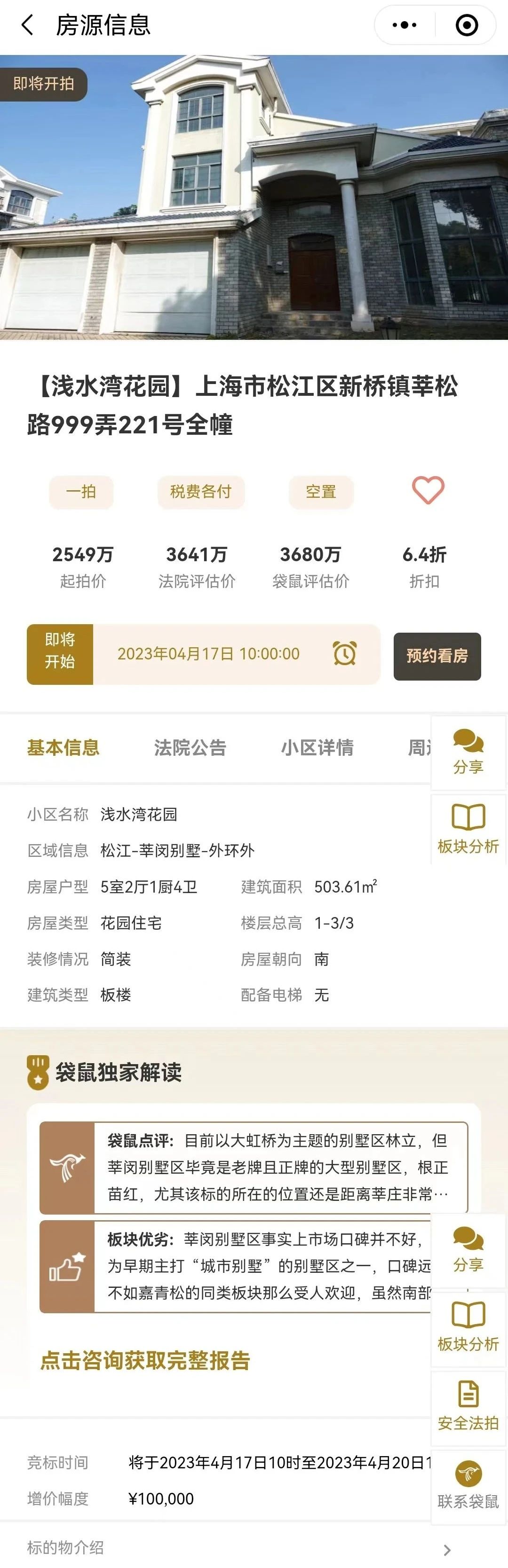The image size is (508, 1568).
Task: Switch to the 小区详情 tab
Action: click(317, 747)
